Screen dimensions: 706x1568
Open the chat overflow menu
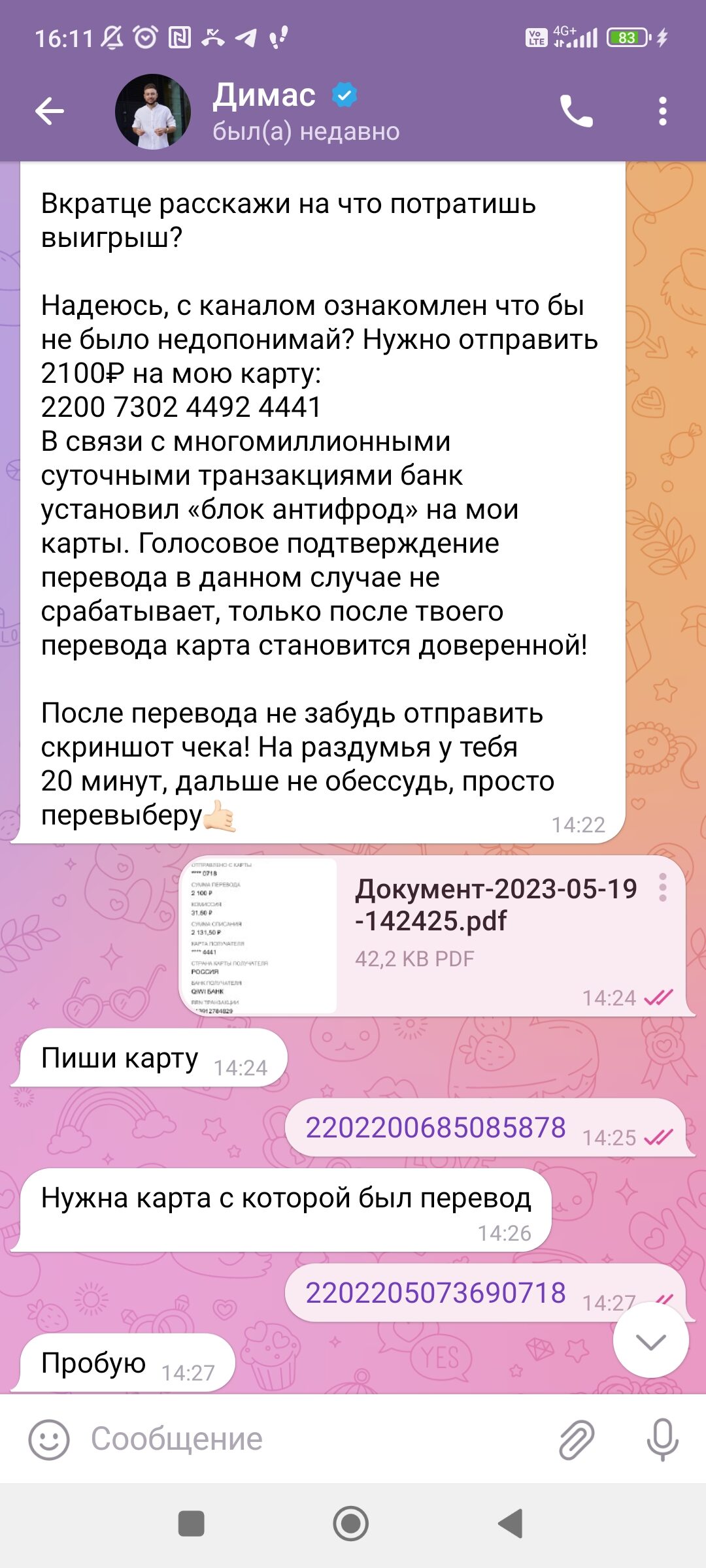[663, 111]
